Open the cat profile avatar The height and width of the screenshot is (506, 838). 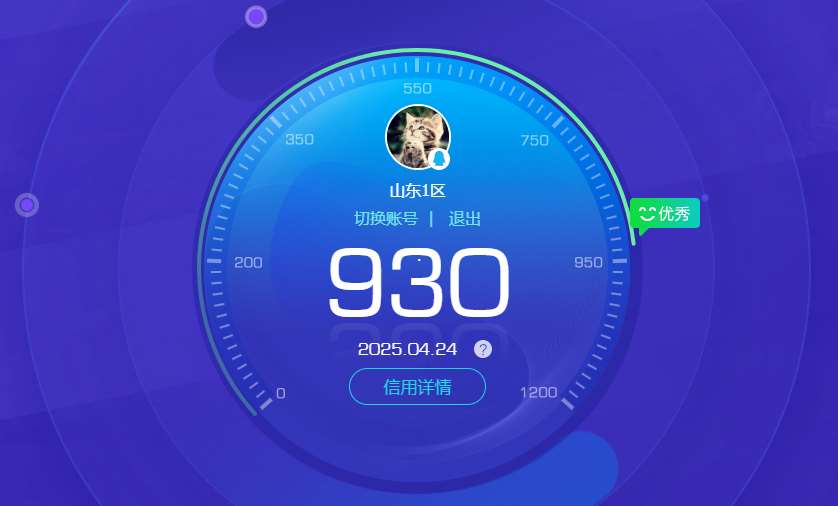point(417,137)
